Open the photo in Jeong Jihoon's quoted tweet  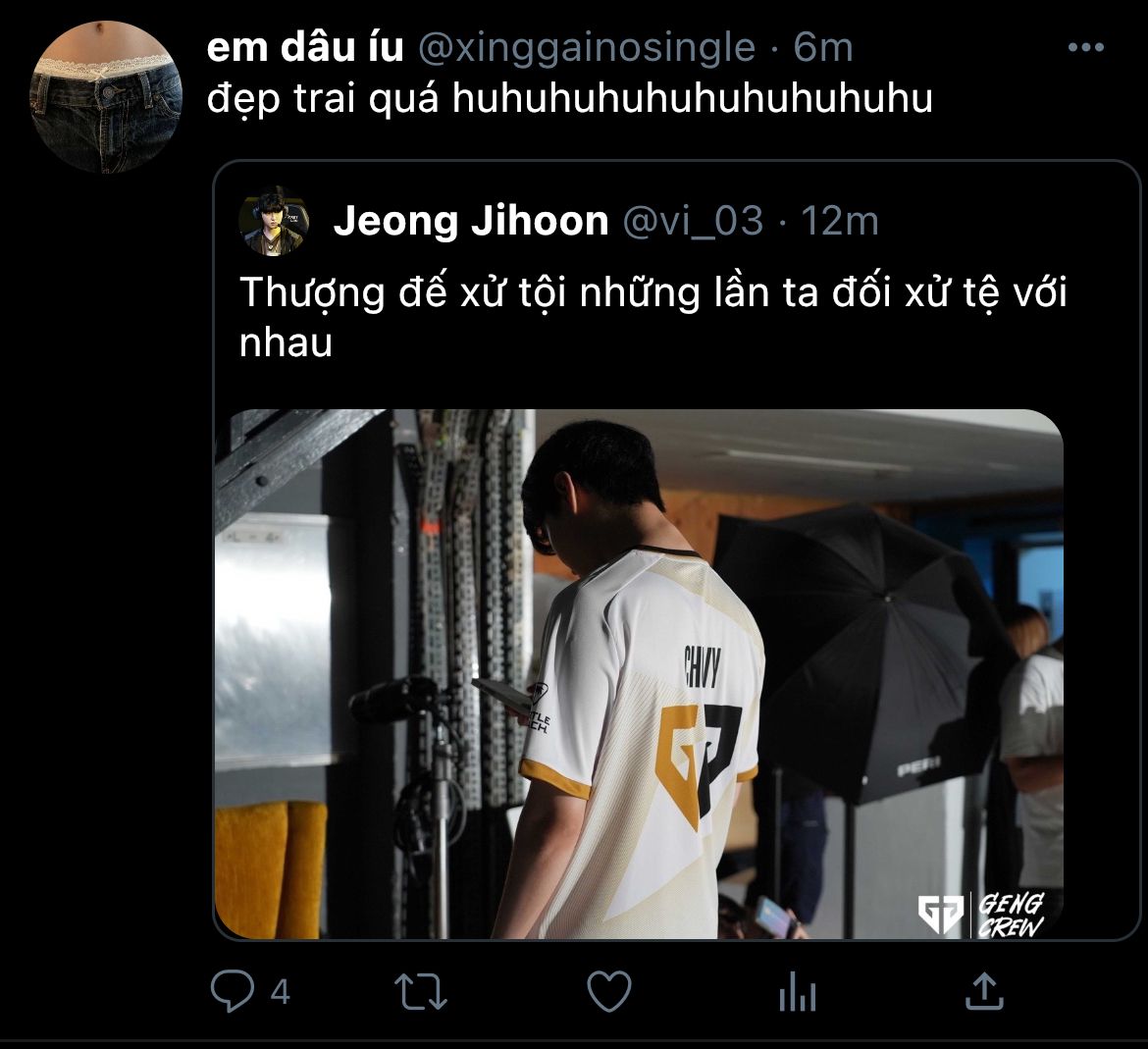[639, 674]
